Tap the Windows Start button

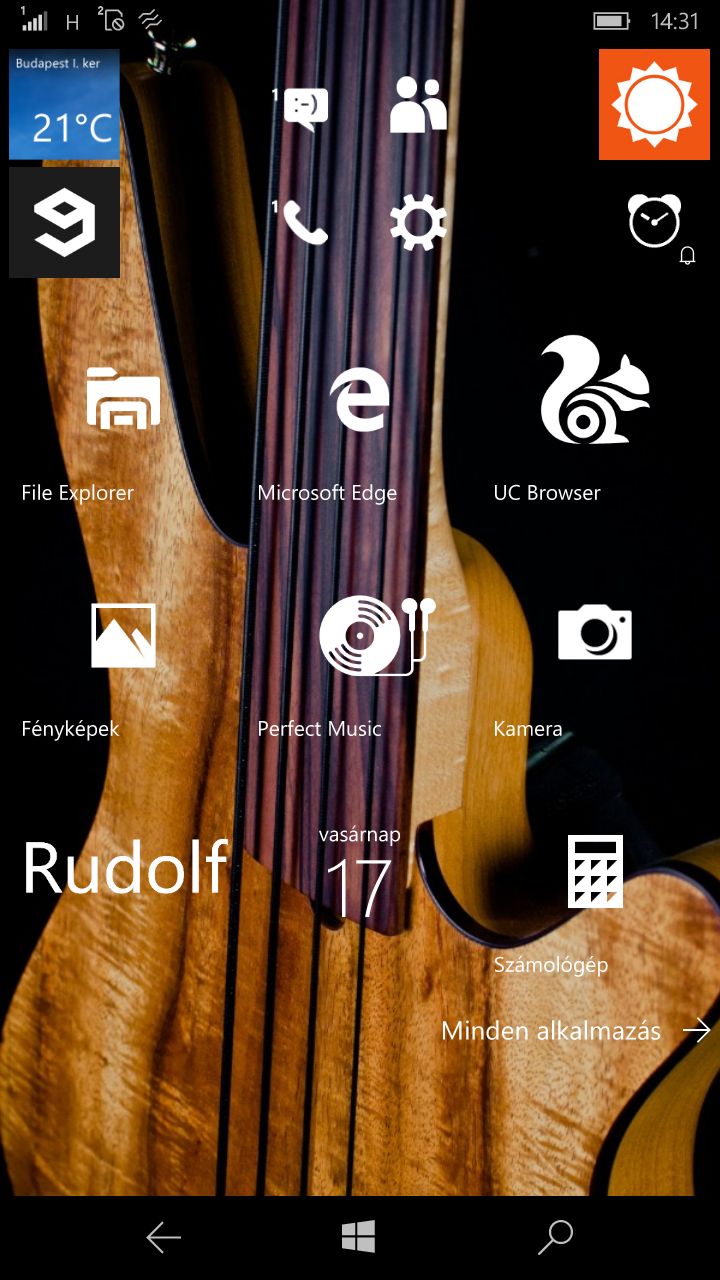pos(359,1238)
